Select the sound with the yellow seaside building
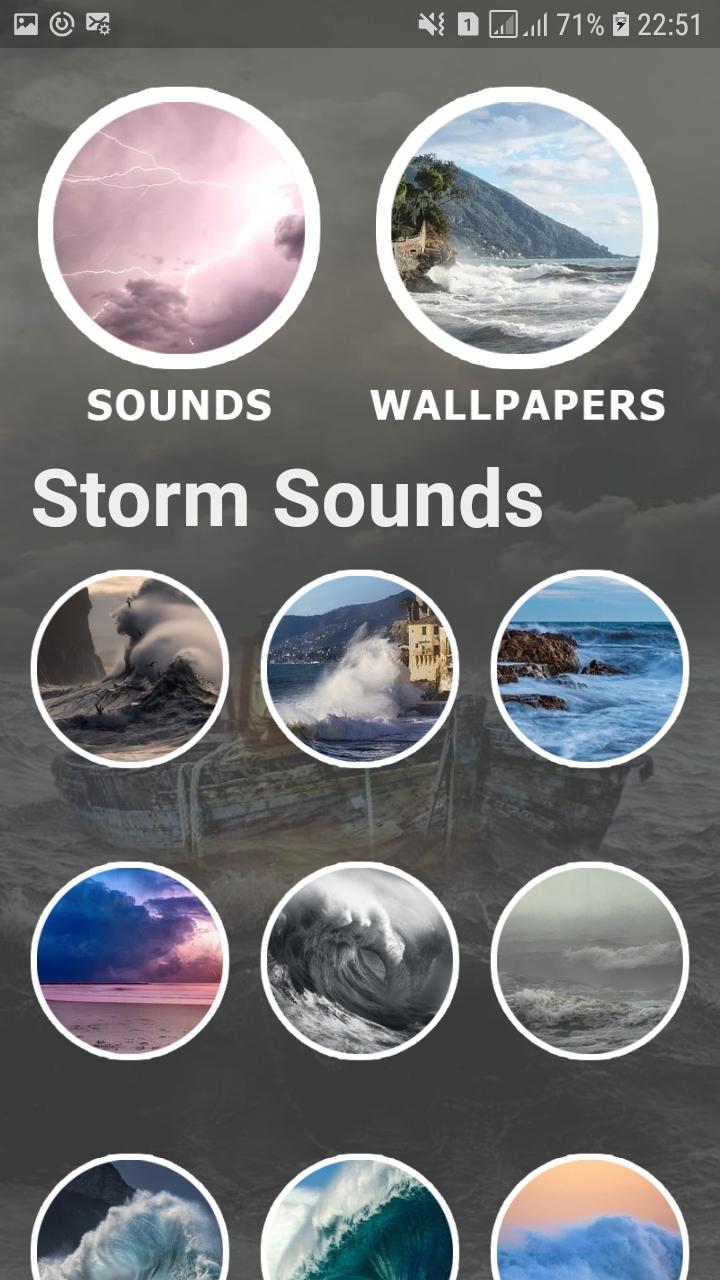The height and width of the screenshot is (1280, 720). [360, 669]
